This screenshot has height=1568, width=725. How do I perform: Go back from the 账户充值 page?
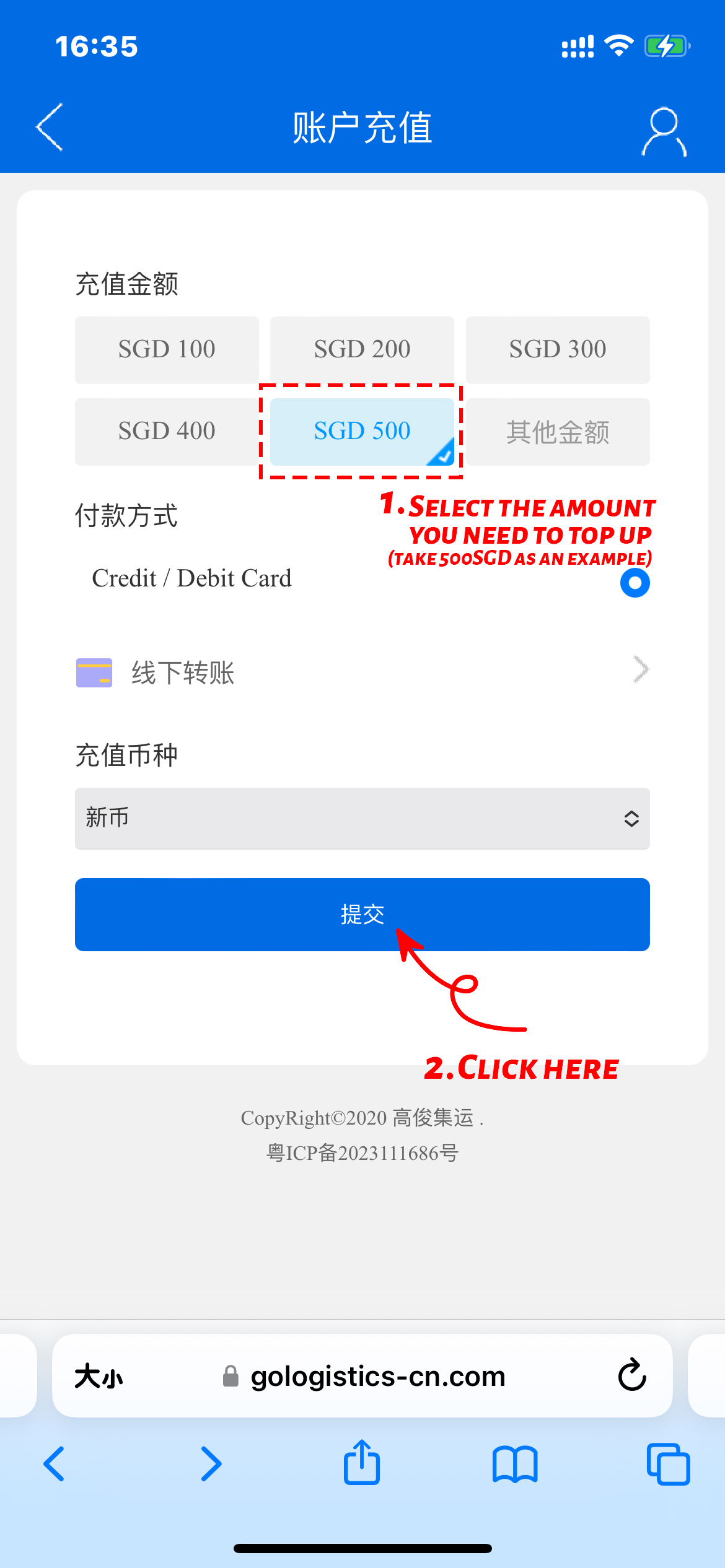50,128
